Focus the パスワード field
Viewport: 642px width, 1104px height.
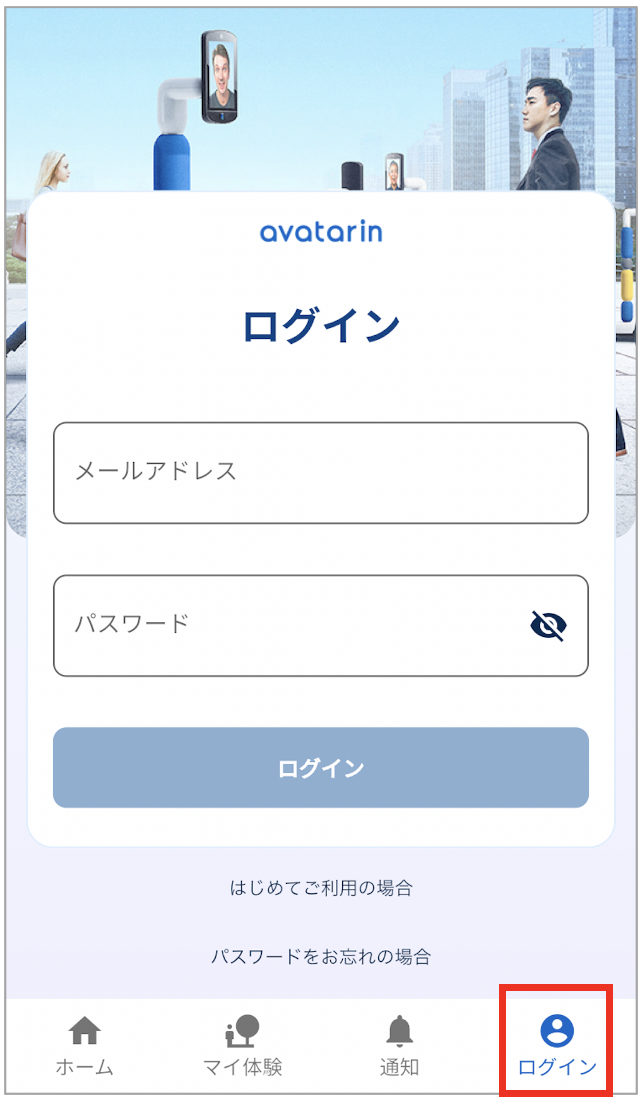321,625
